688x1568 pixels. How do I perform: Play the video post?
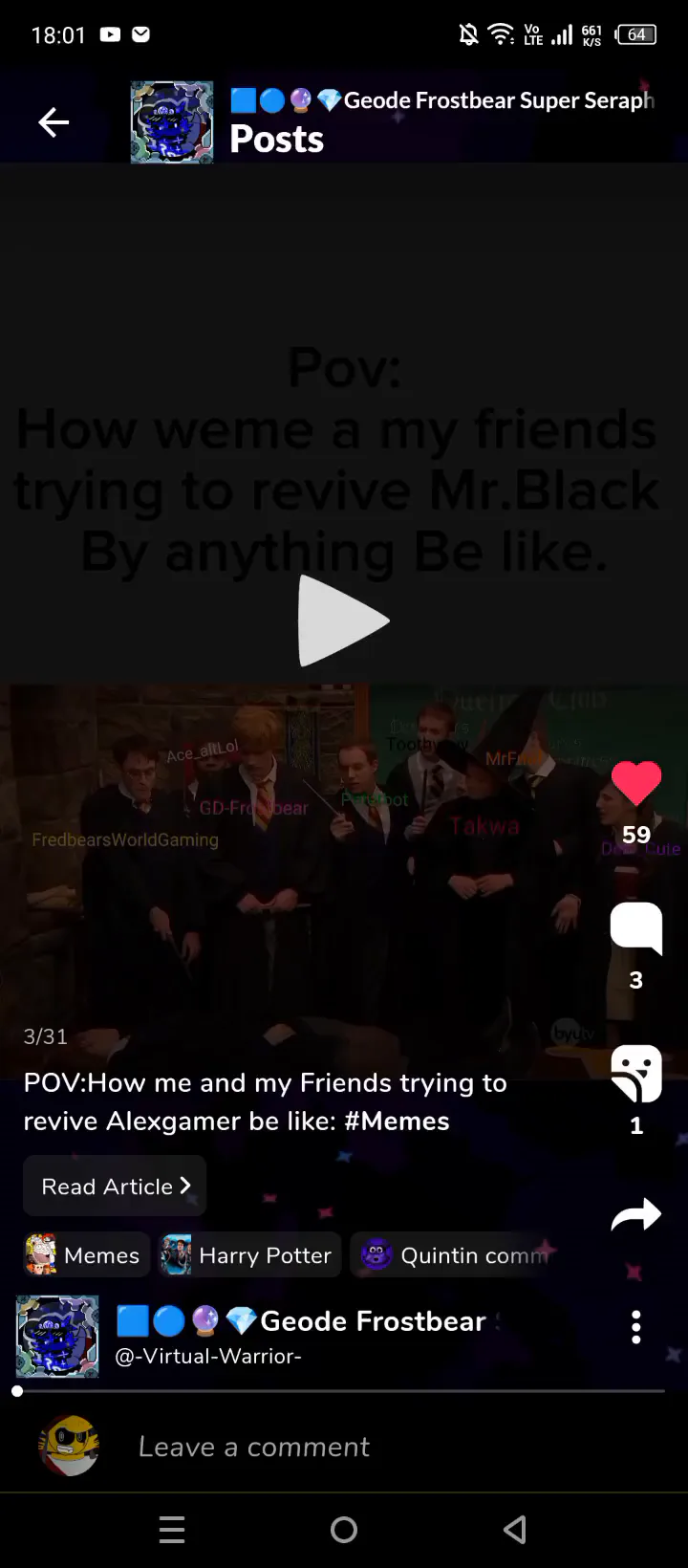click(343, 621)
